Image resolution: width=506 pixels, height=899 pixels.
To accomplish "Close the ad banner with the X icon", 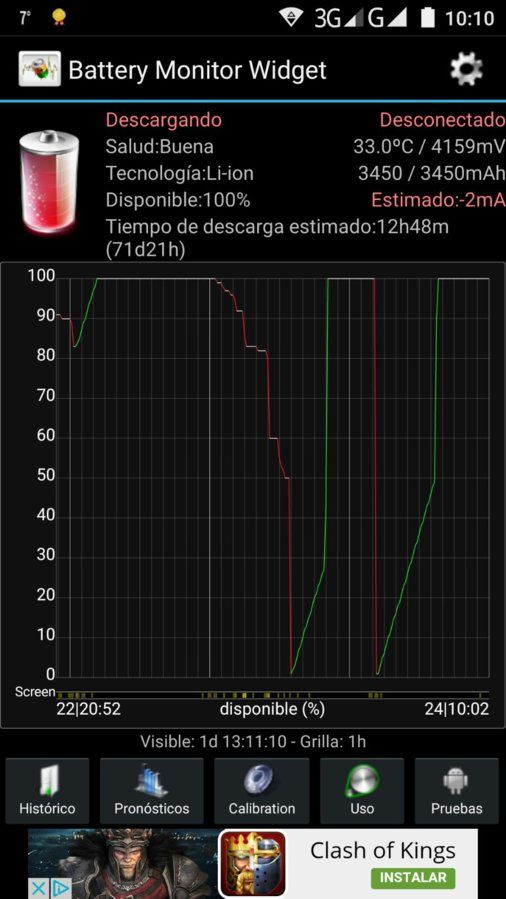I will point(38,889).
